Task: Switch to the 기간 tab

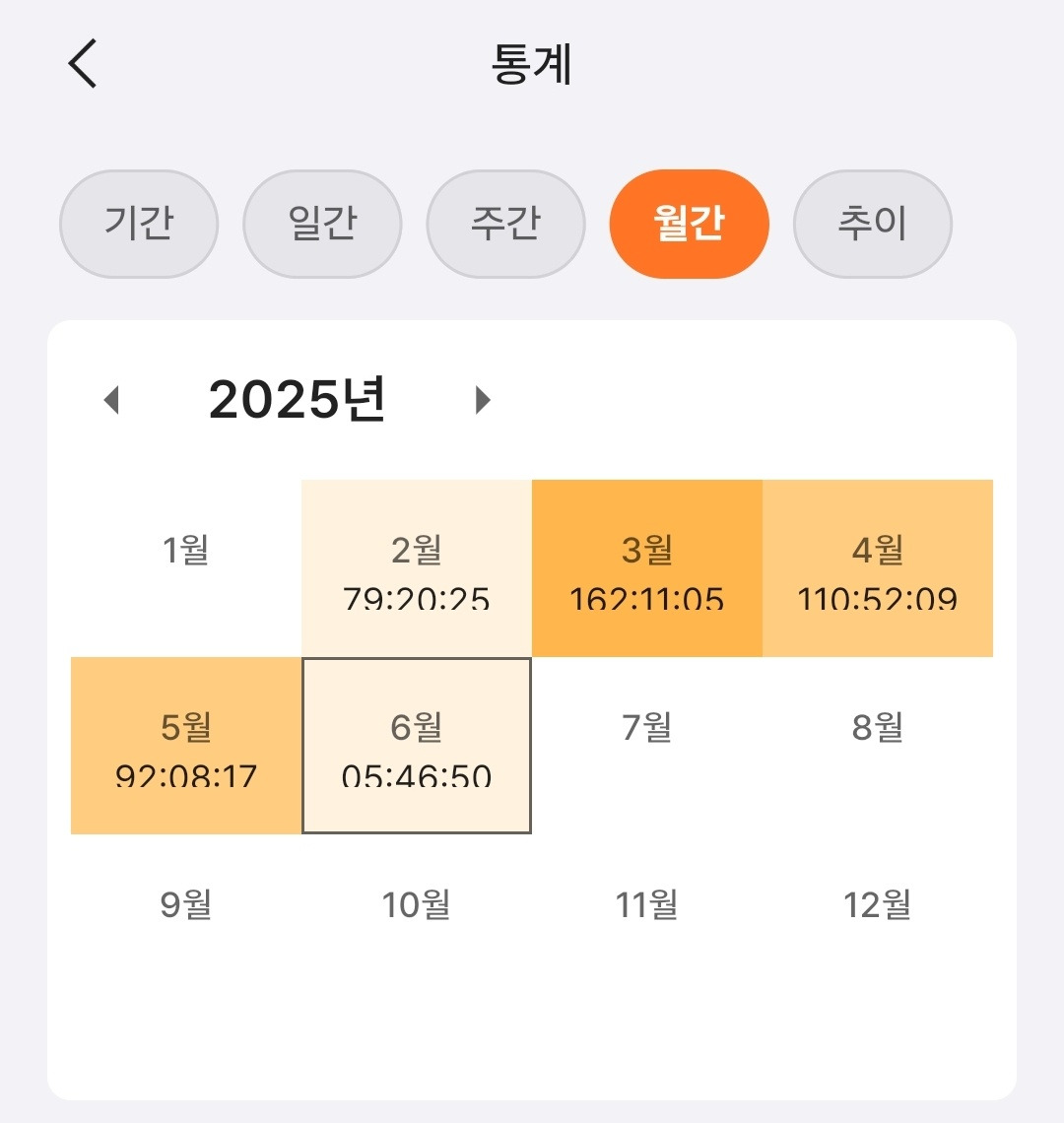Action: [x=138, y=223]
